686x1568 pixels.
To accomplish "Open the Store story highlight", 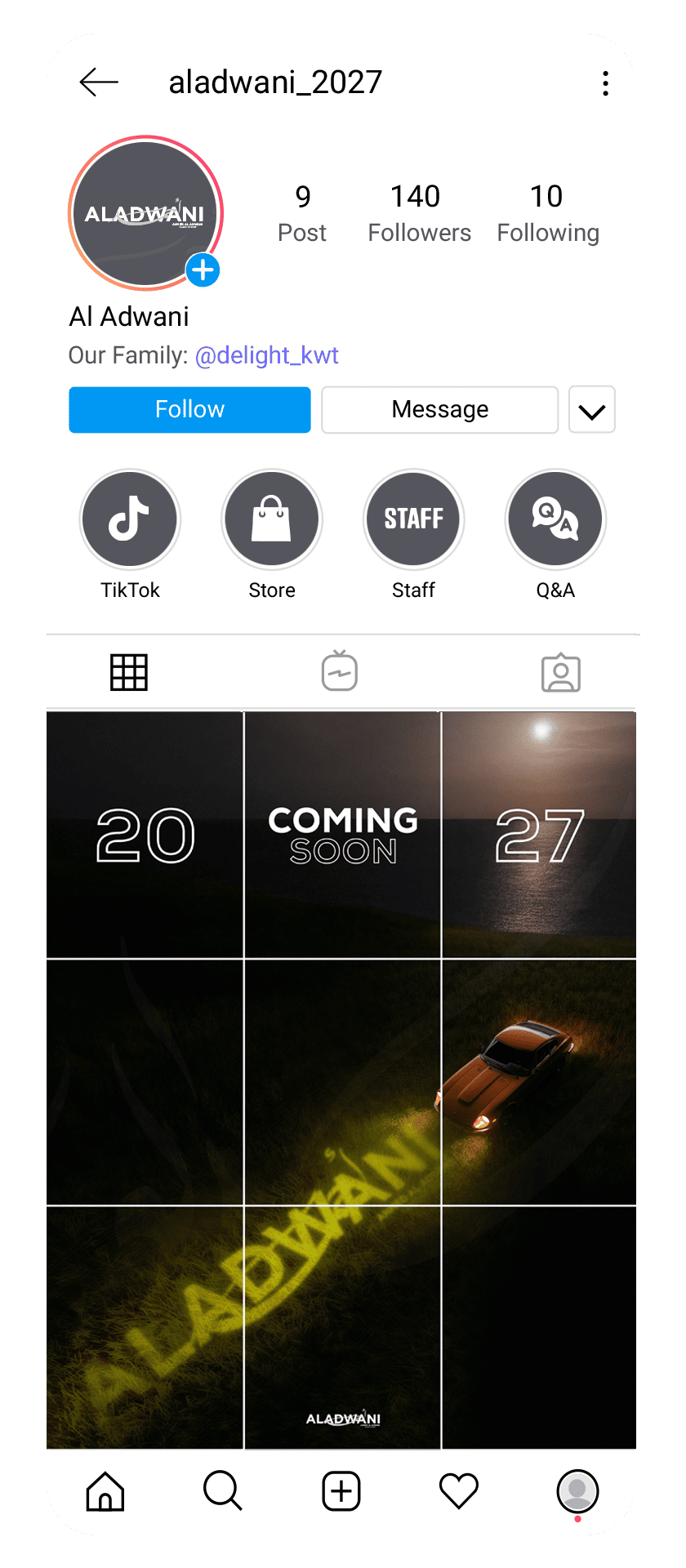I will [x=272, y=519].
